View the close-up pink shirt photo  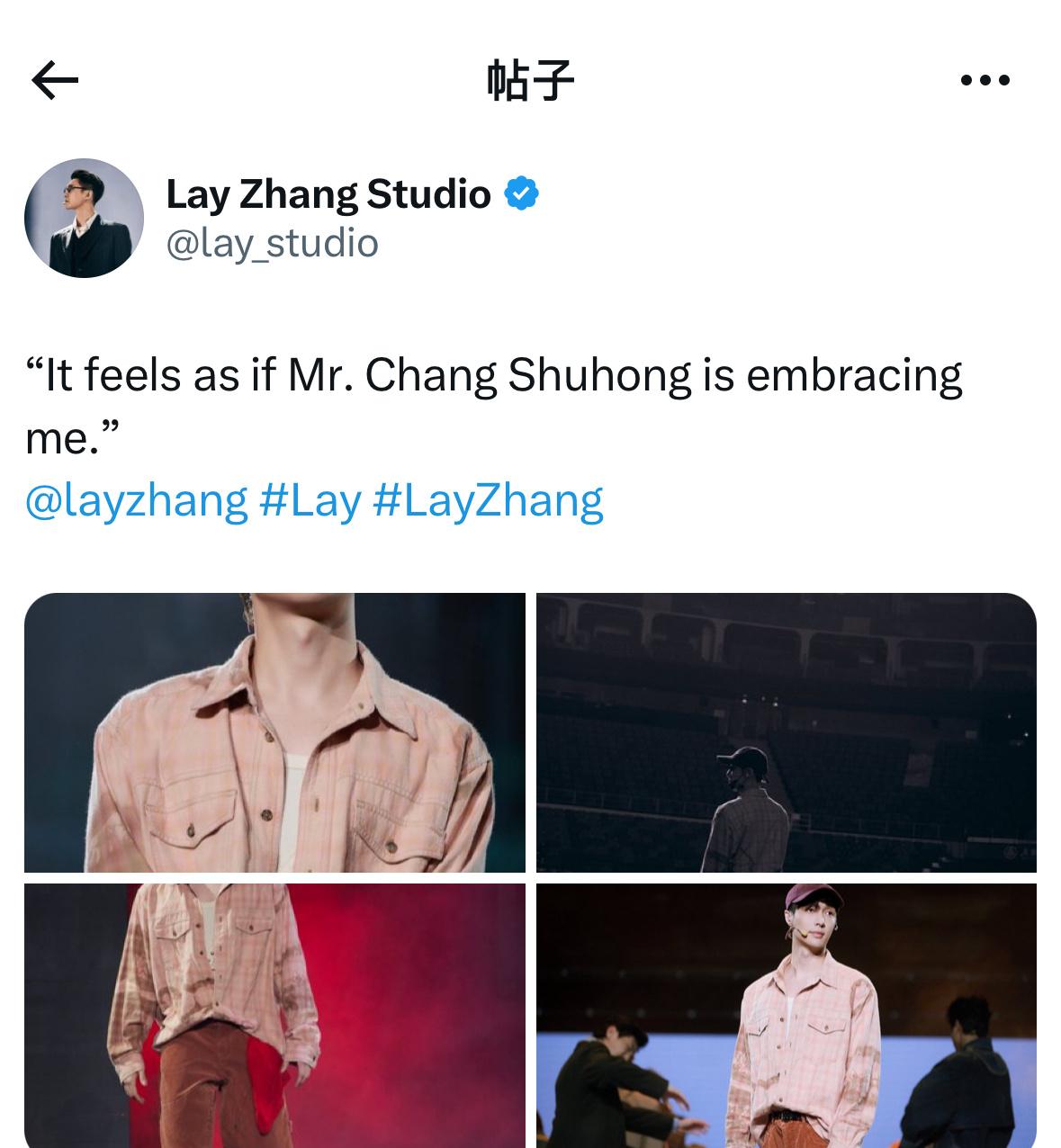click(274, 732)
